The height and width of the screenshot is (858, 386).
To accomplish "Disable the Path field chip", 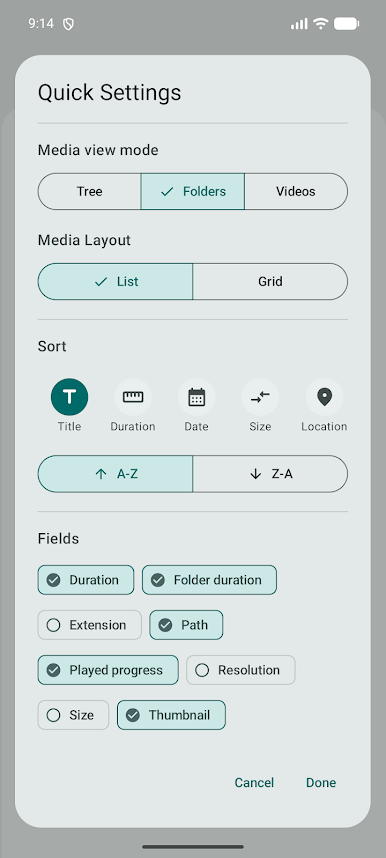I will point(186,625).
